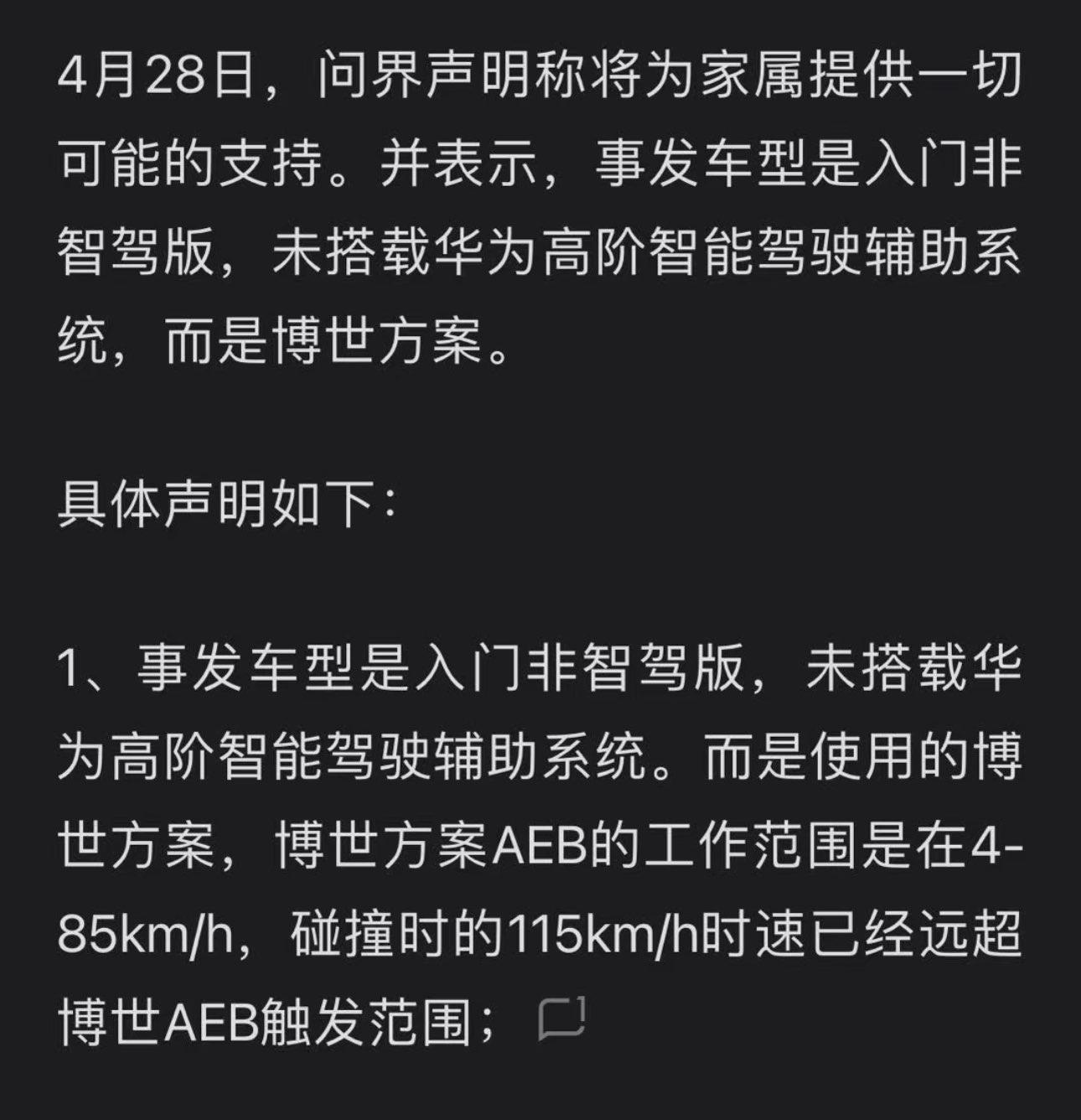Open paragraph comment icon after 博世AEB触发范围
The height and width of the screenshot is (1120, 1081).
pos(561,1019)
